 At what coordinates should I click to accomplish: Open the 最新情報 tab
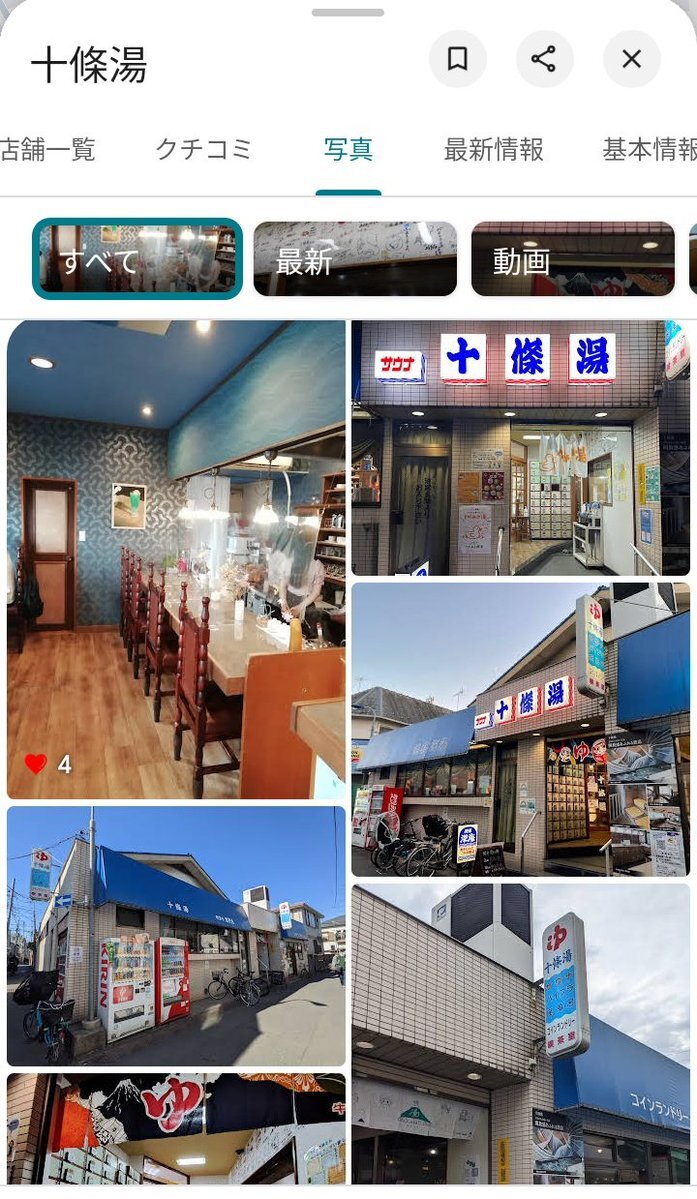(x=494, y=149)
